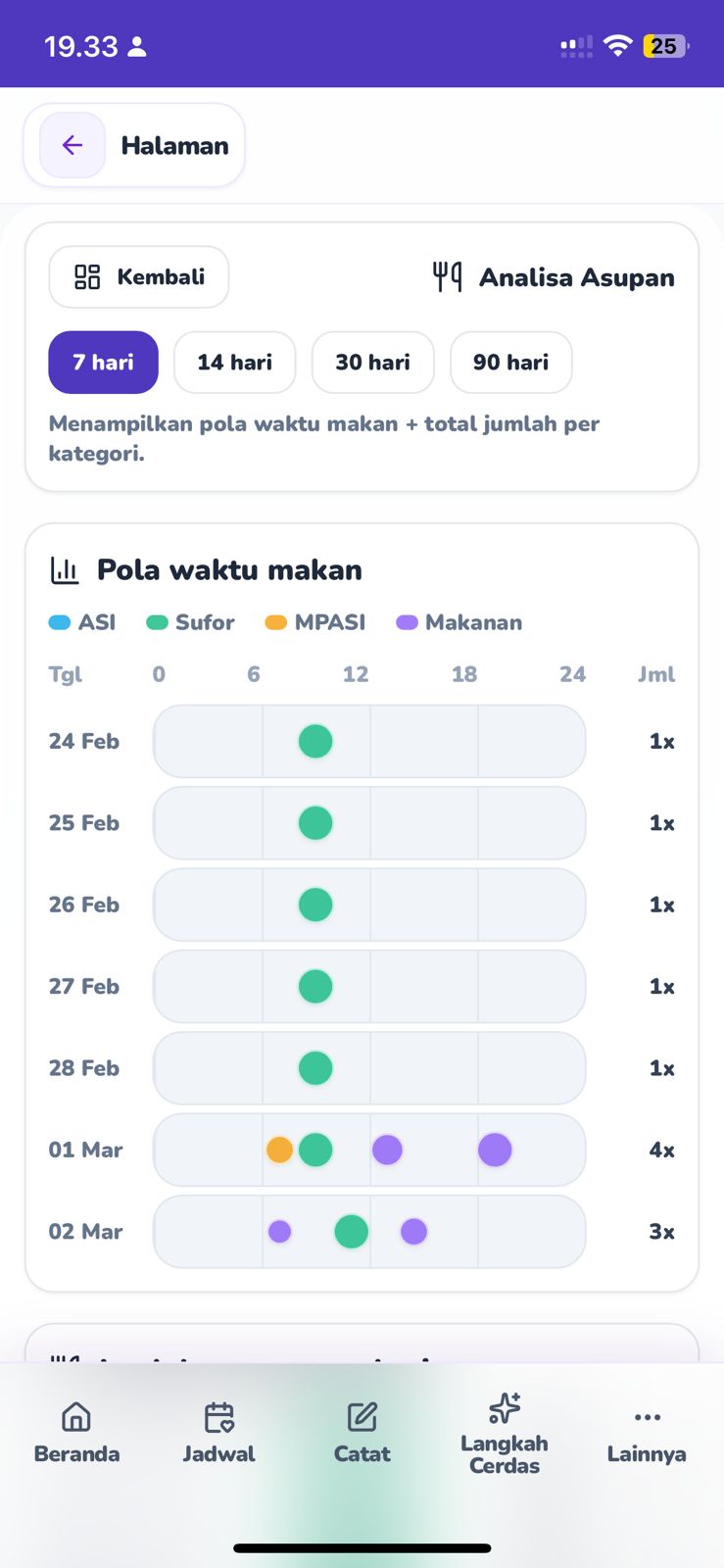Tap the Kembali button
Viewport: 724px width, 1568px height.
[139, 277]
